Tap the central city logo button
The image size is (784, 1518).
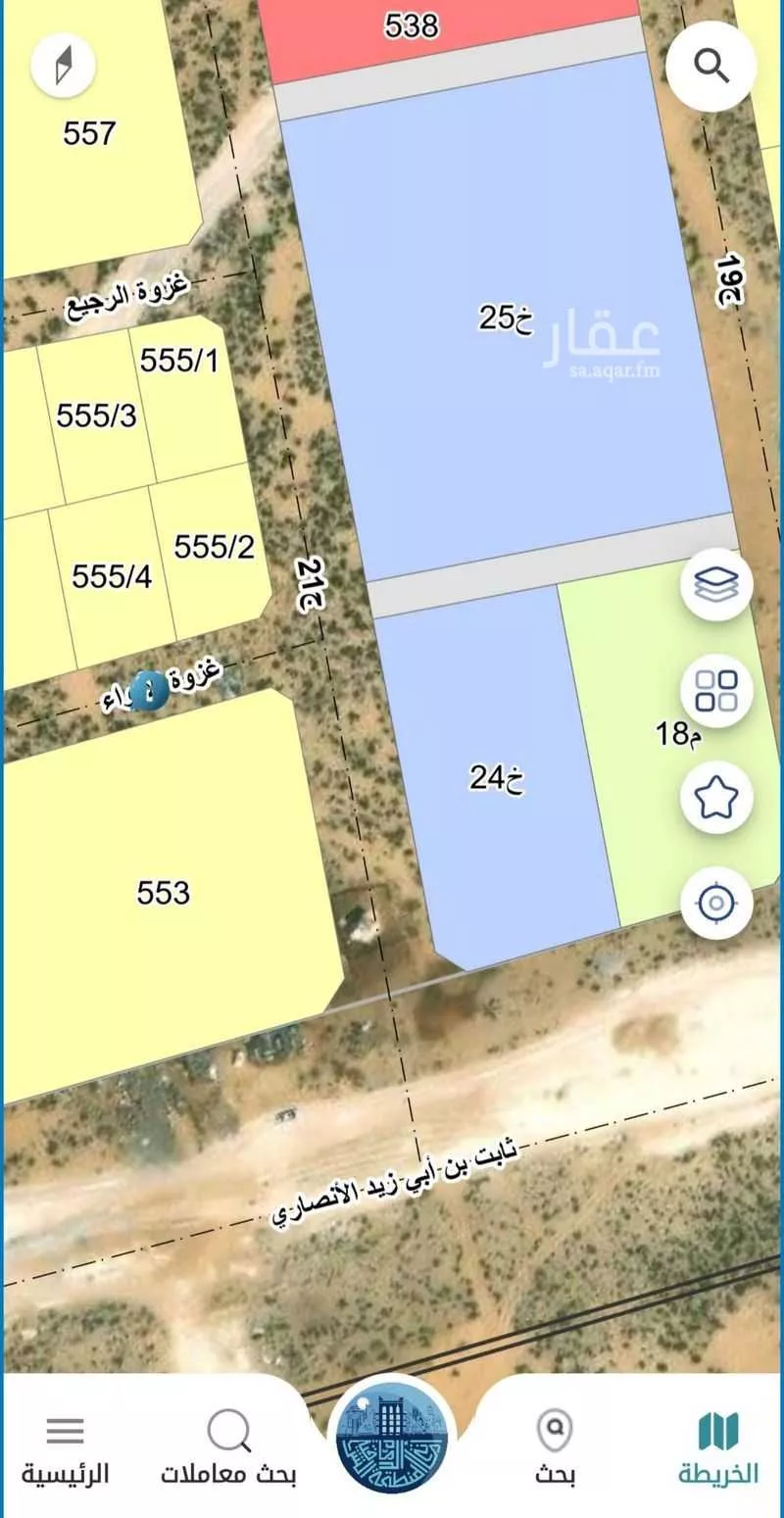(x=392, y=1439)
